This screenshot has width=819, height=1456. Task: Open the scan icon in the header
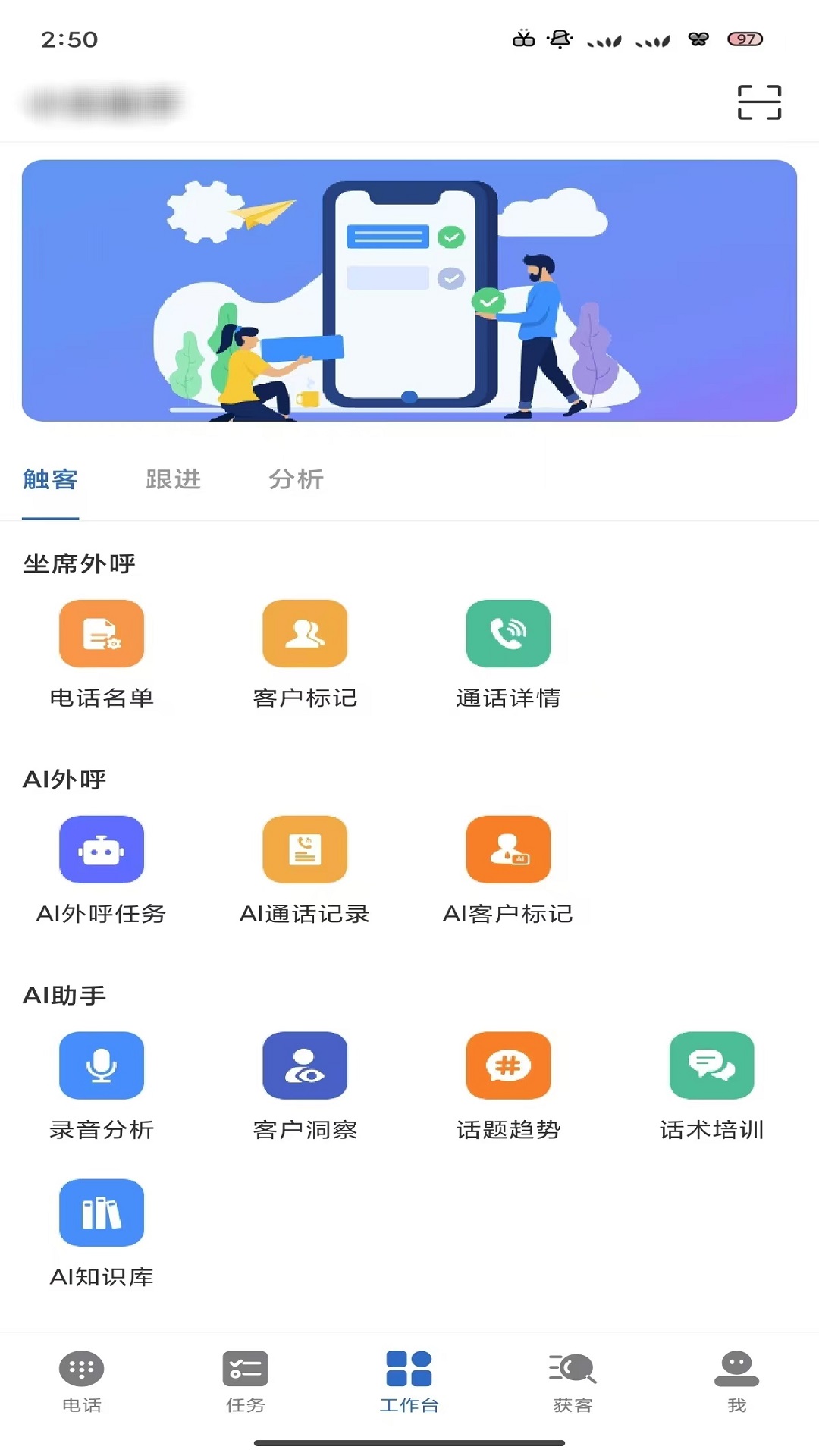click(759, 102)
